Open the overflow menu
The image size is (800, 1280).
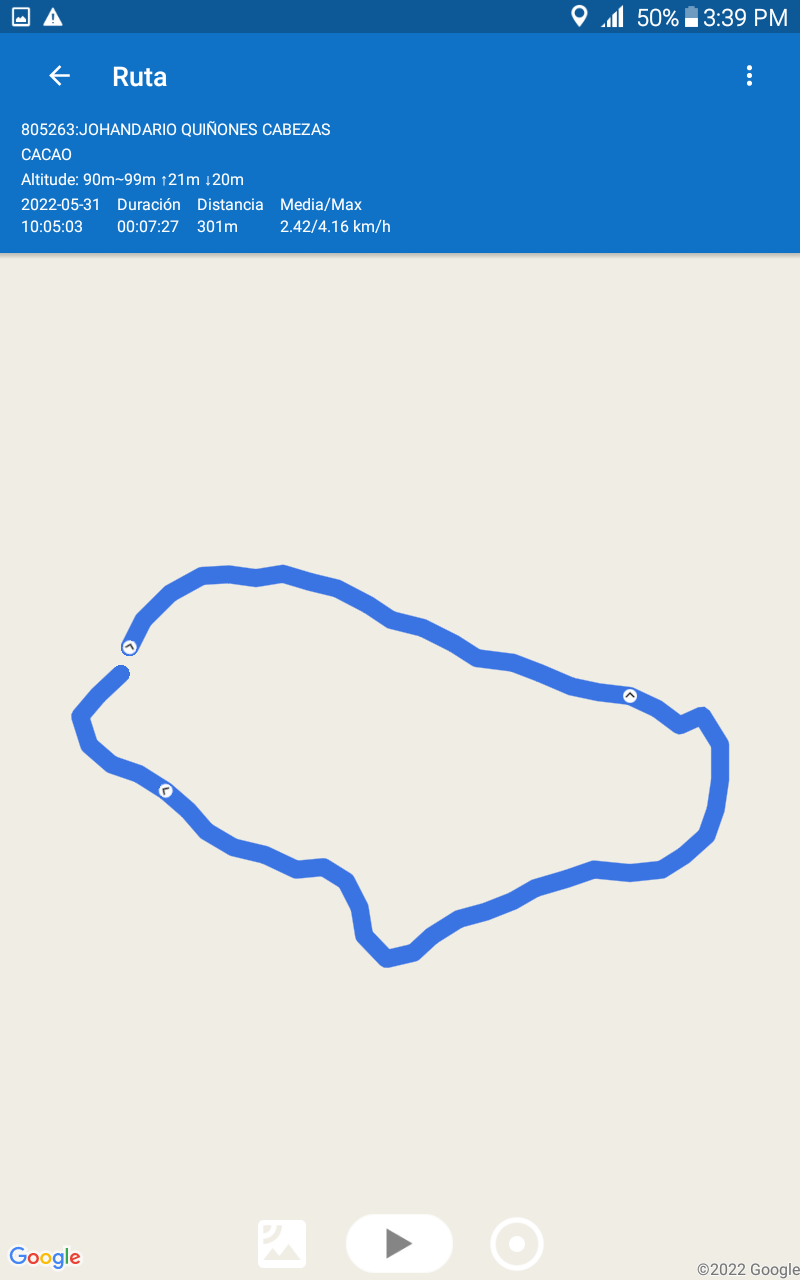749,76
